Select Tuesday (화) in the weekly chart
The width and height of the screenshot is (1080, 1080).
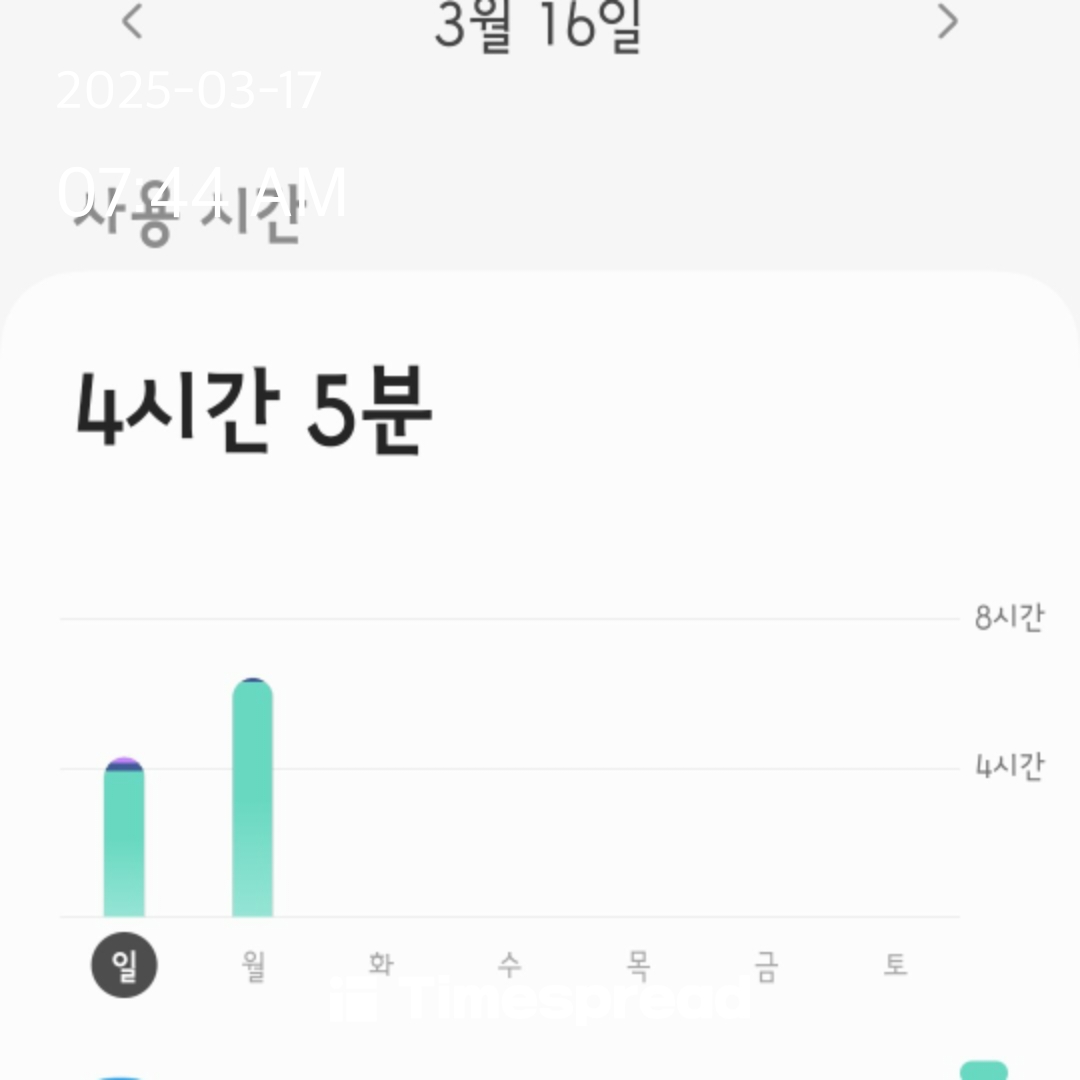coord(381,965)
